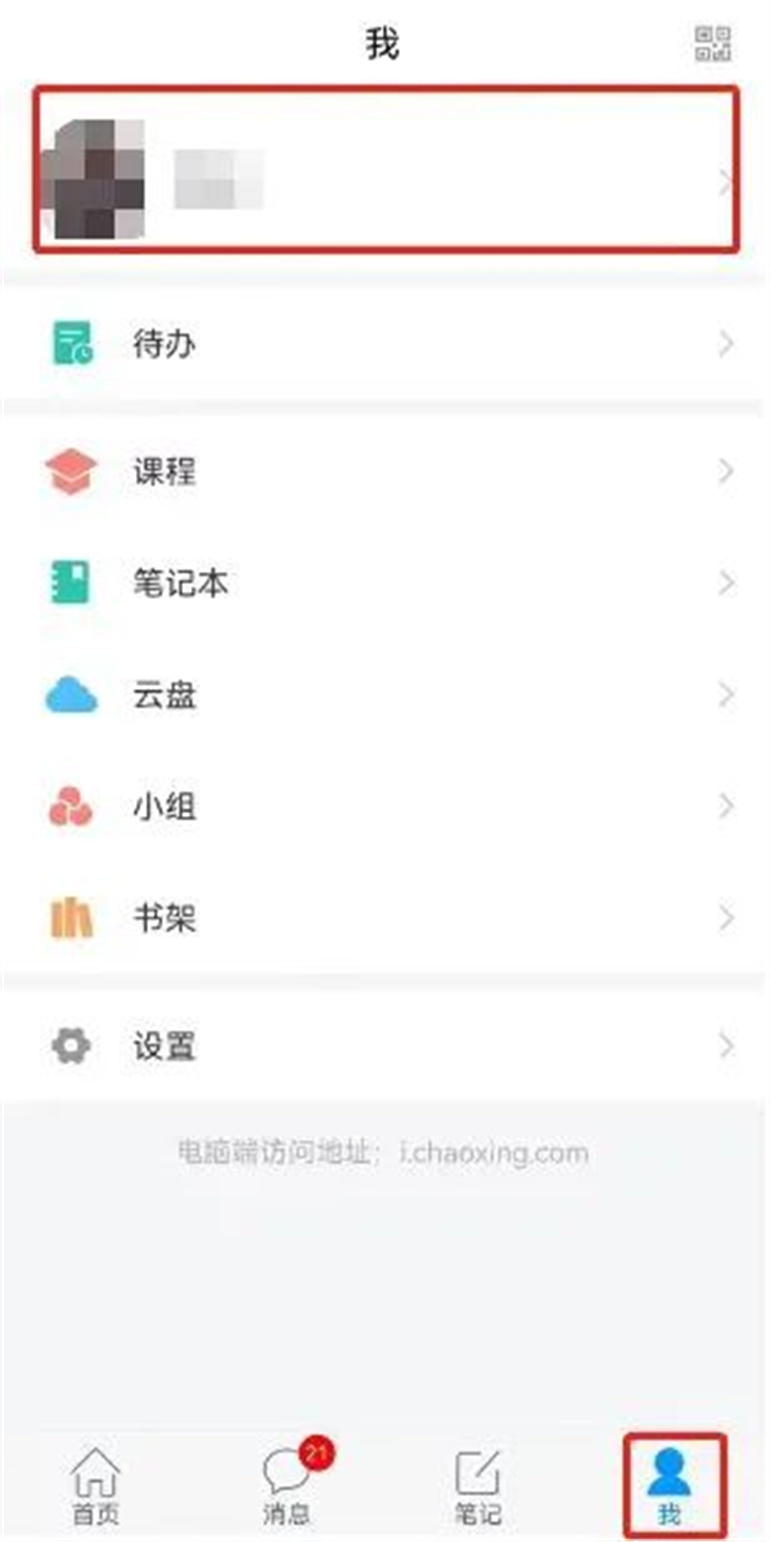This screenshot has width=770, height=1542.
Task: Switch to the 首页 home tab
Action: coord(96,1486)
